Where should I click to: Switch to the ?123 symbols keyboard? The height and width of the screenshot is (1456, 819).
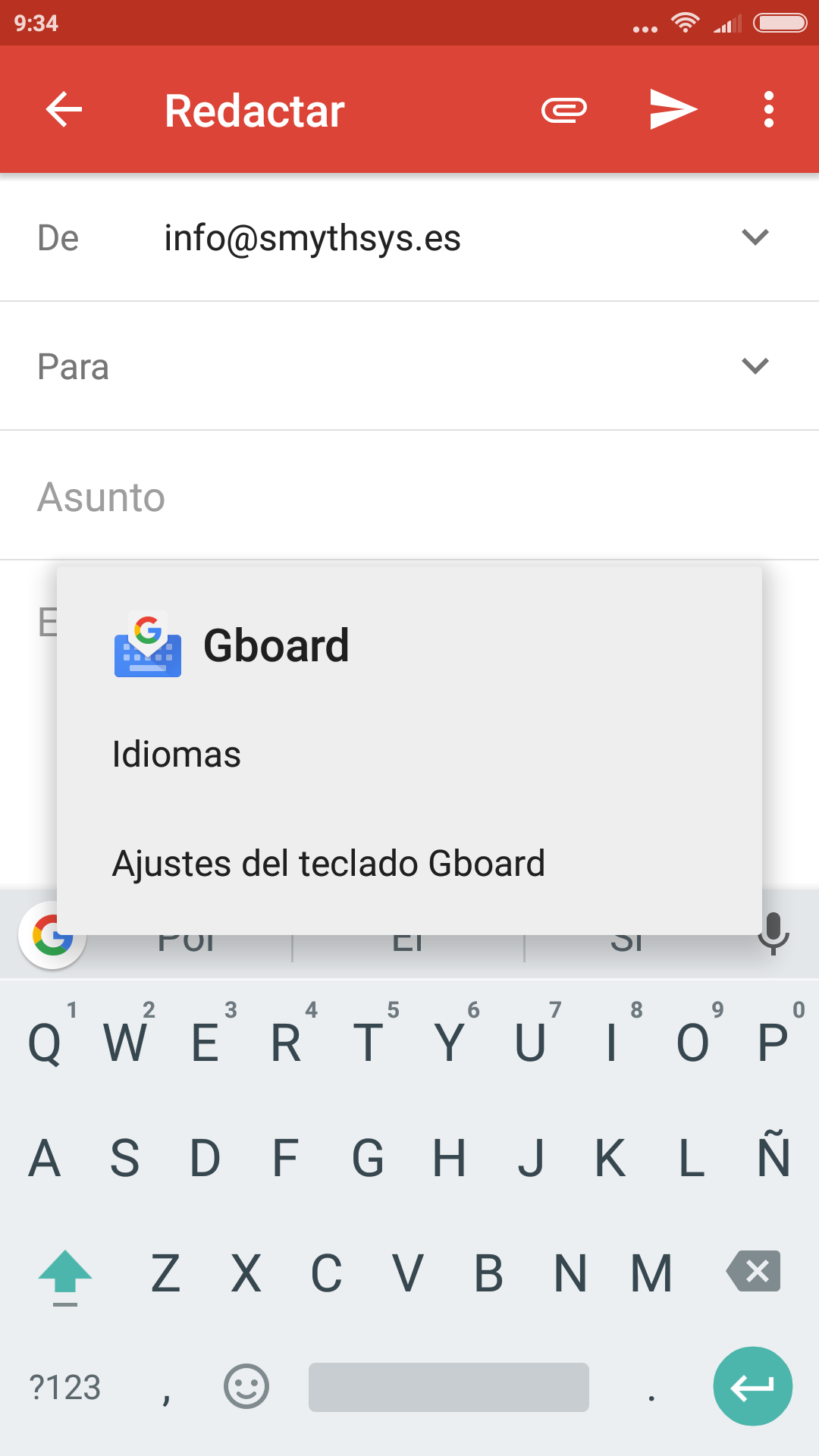(x=65, y=1387)
